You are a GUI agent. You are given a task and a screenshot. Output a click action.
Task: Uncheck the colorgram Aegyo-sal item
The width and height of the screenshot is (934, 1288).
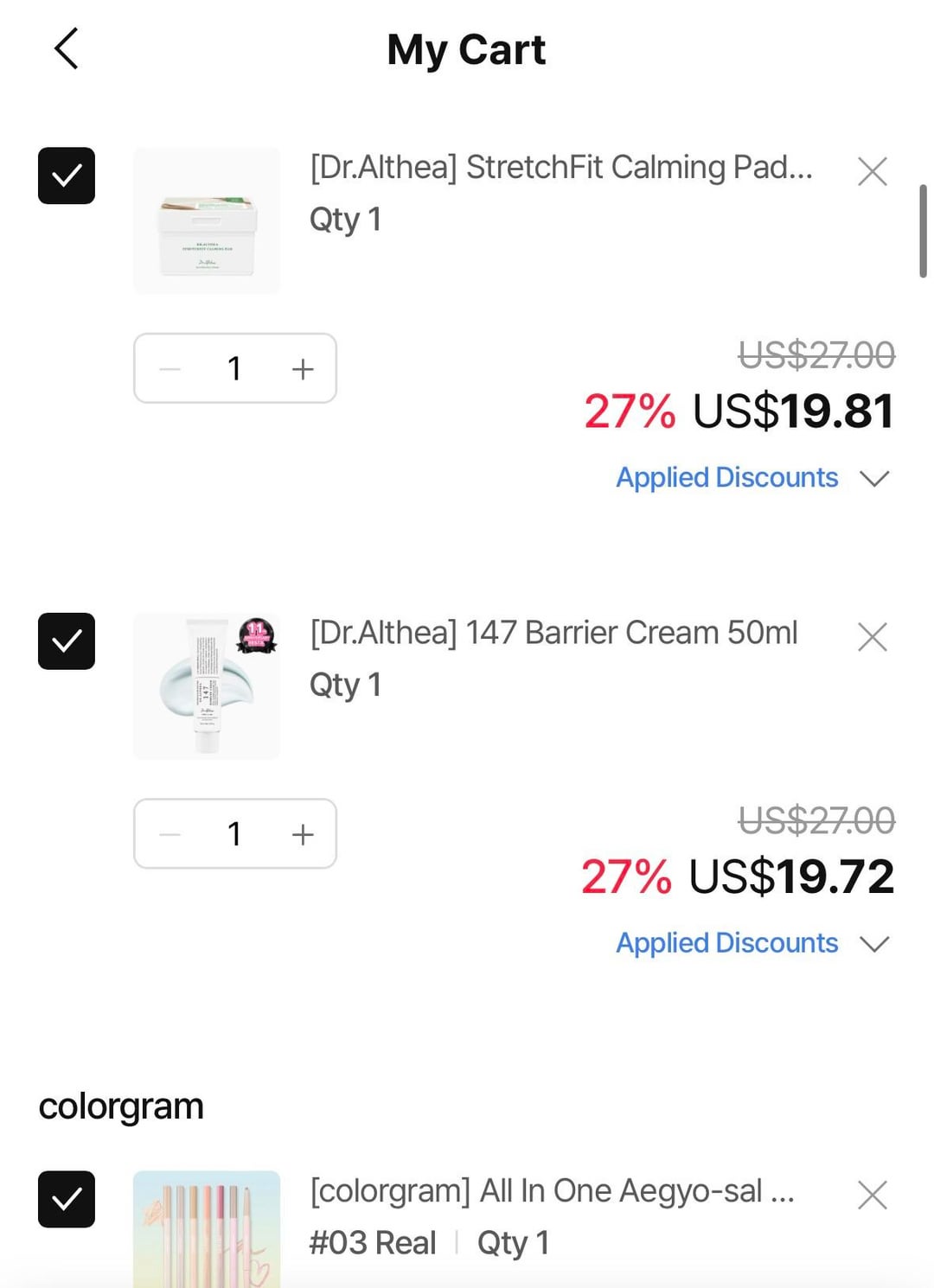(67, 1199)
